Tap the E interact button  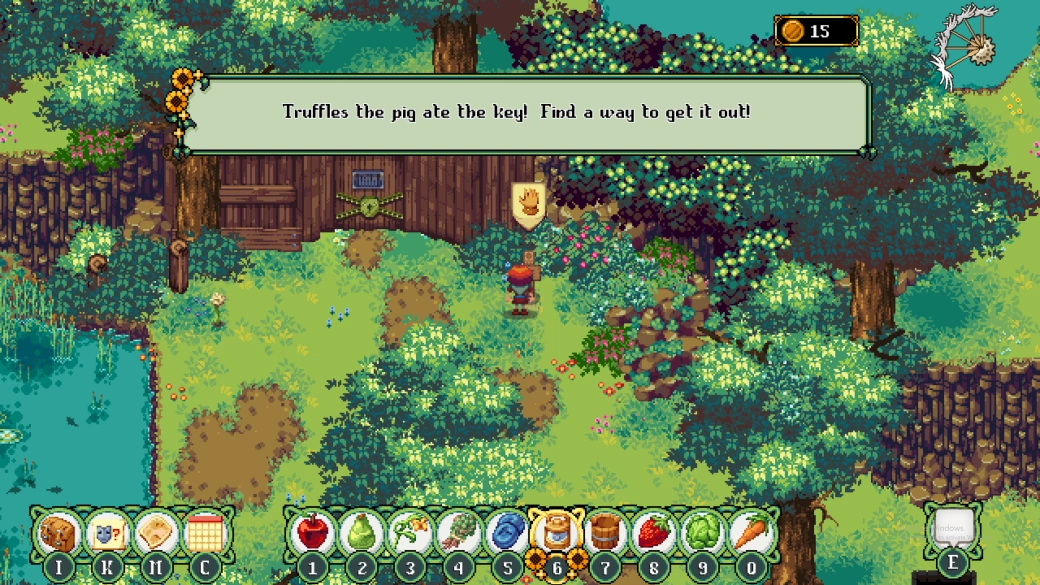click(x=952, y=532)
